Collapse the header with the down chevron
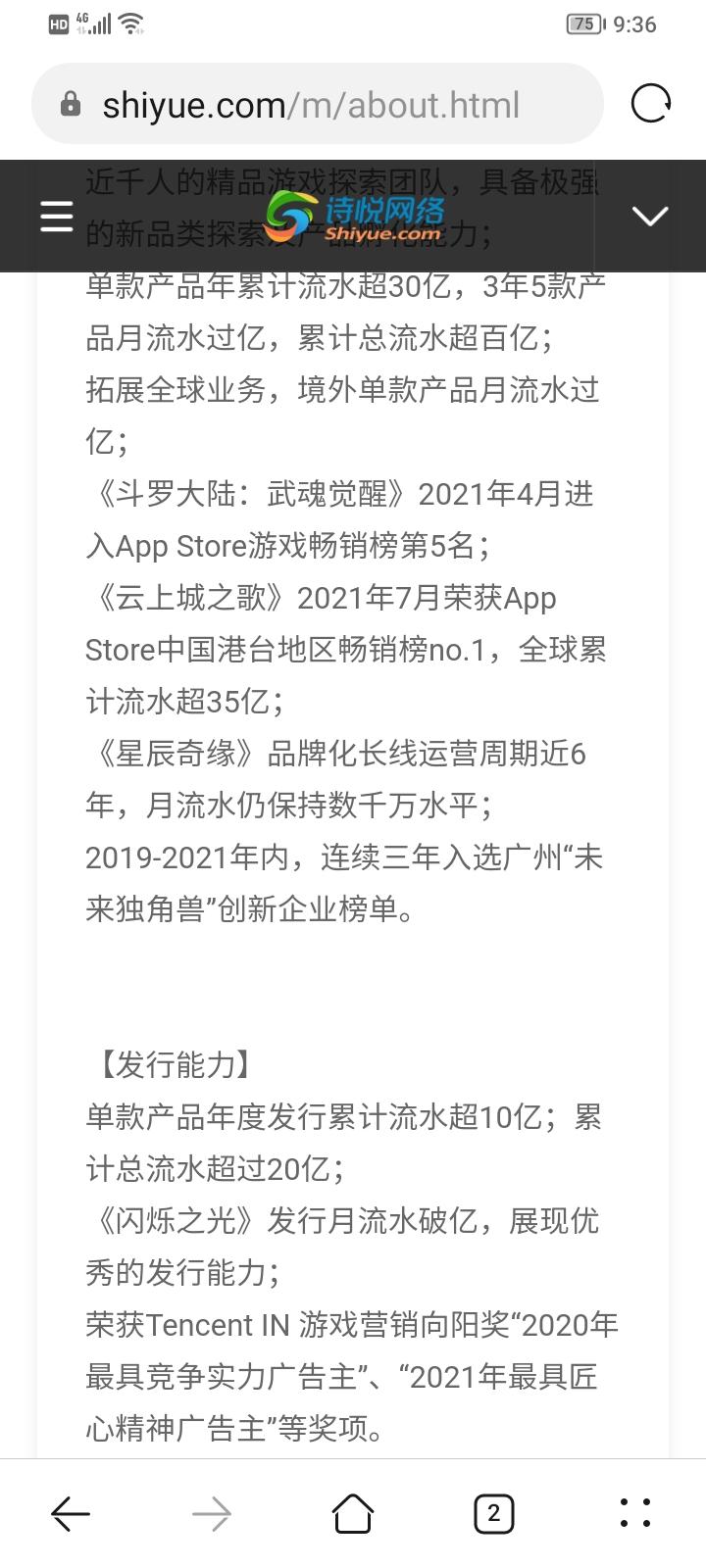Screen dimensions: 706x1568 click(x=650, y=217)
